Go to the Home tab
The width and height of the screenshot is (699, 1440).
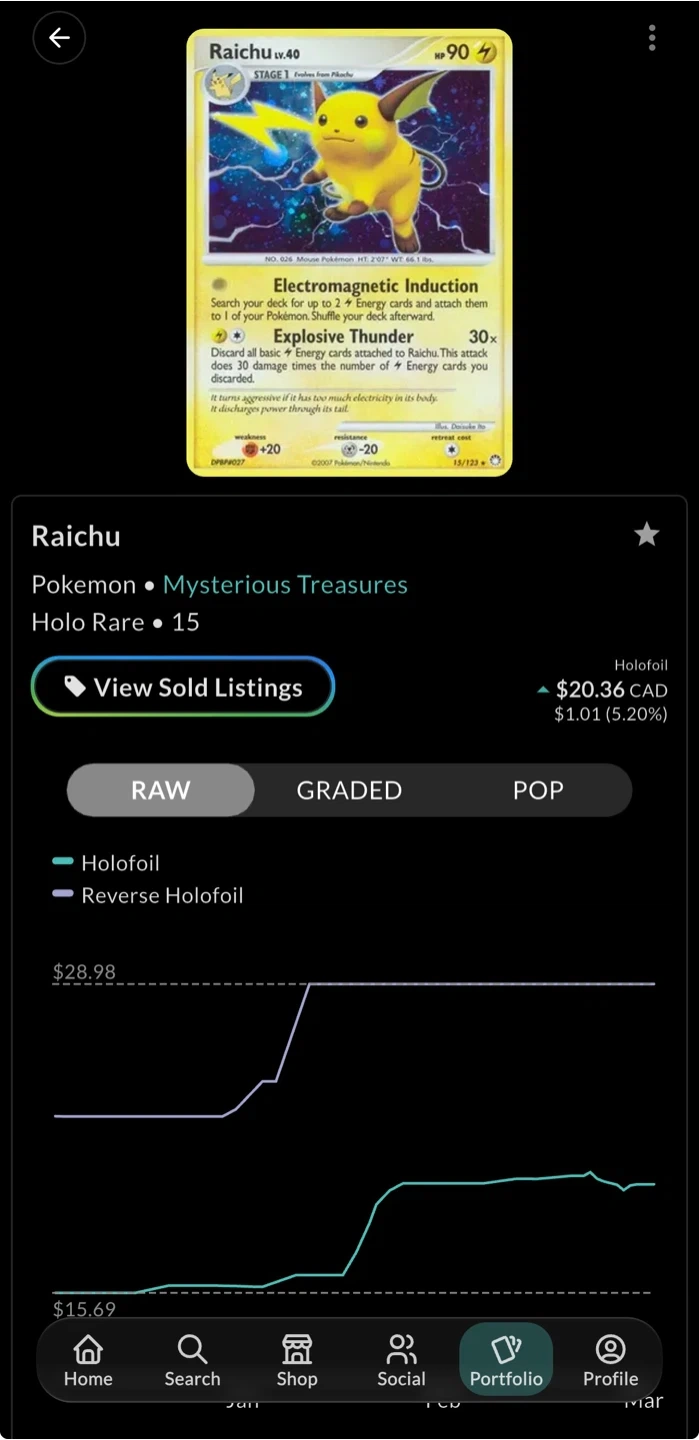[88, 1361]
